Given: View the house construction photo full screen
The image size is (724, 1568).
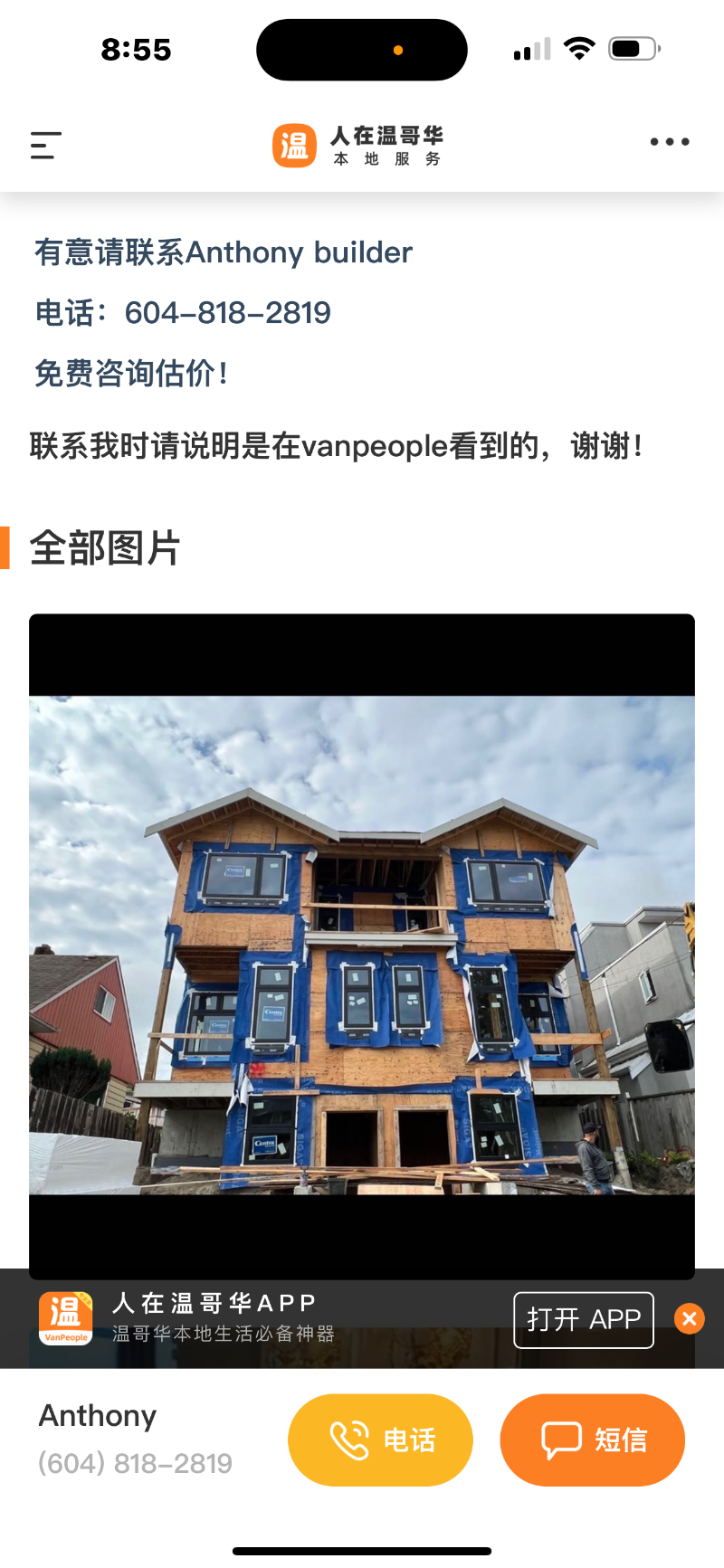Looking at the screenshot, I should 362,945.
